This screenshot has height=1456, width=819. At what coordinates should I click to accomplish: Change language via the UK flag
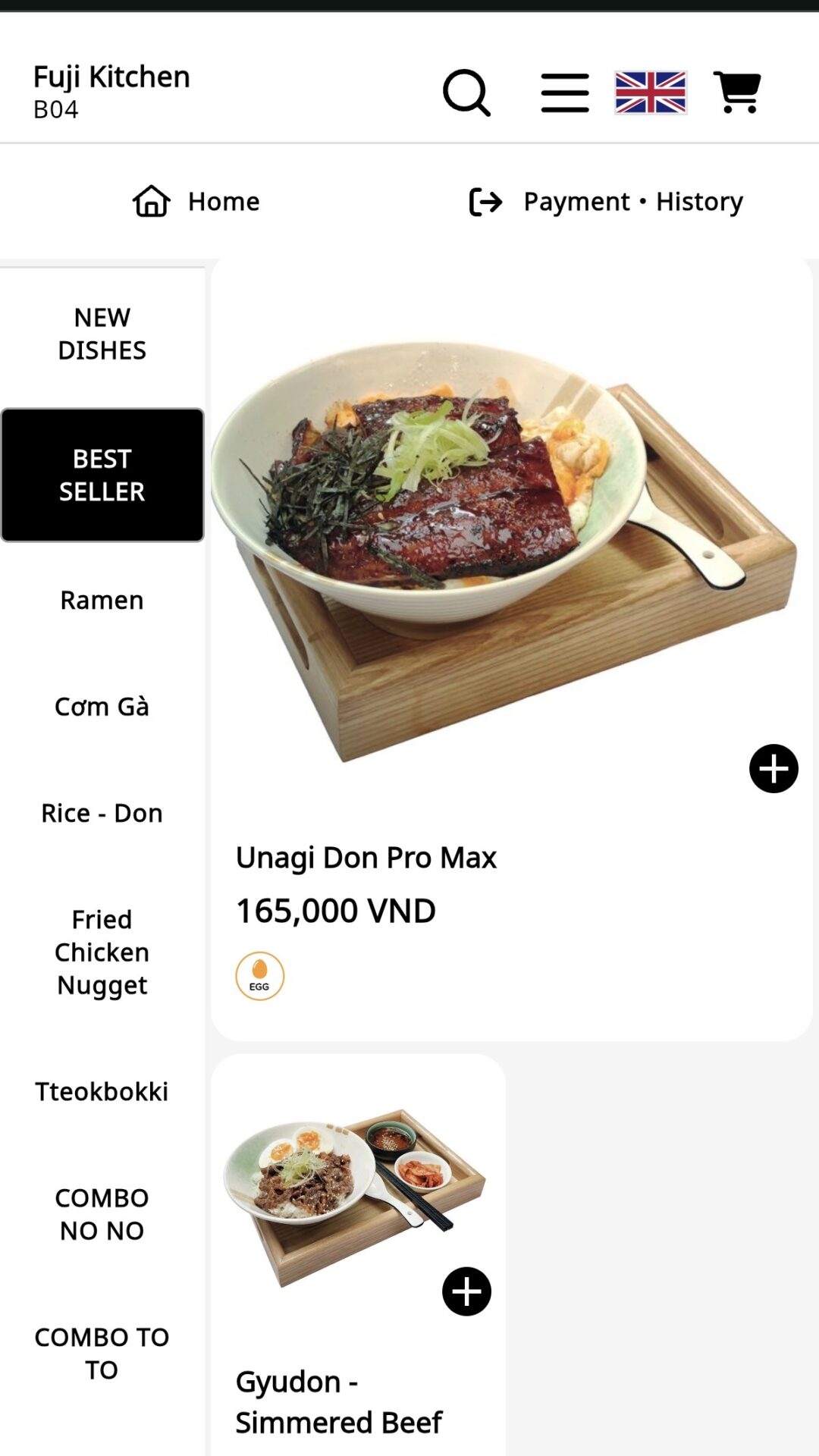[x=651, y=93]
